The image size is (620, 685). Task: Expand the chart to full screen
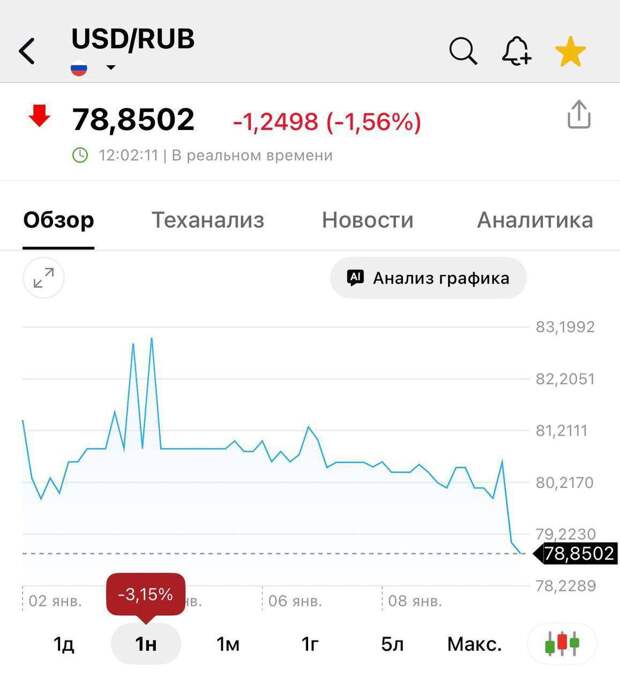pyautogui.click(x=44, y=279)
